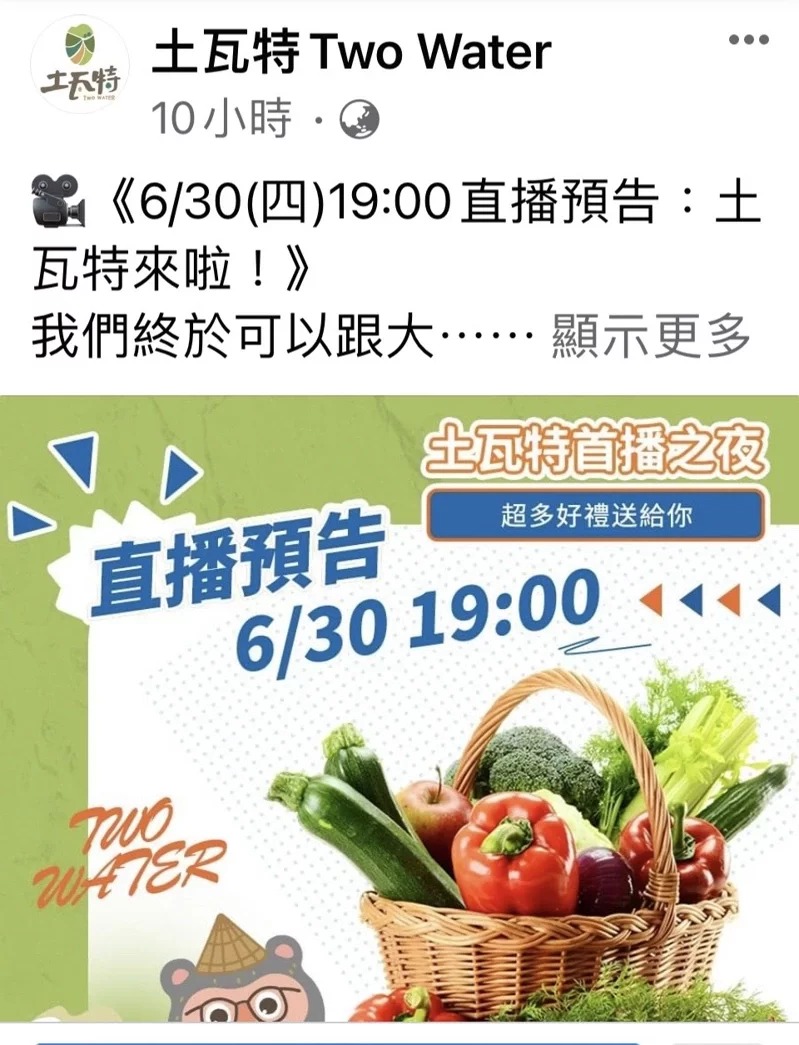Viewport: 799px width, 1045px height.
Task: View the post's 10小時 timestamp details
Action: (x=221, y=121)
